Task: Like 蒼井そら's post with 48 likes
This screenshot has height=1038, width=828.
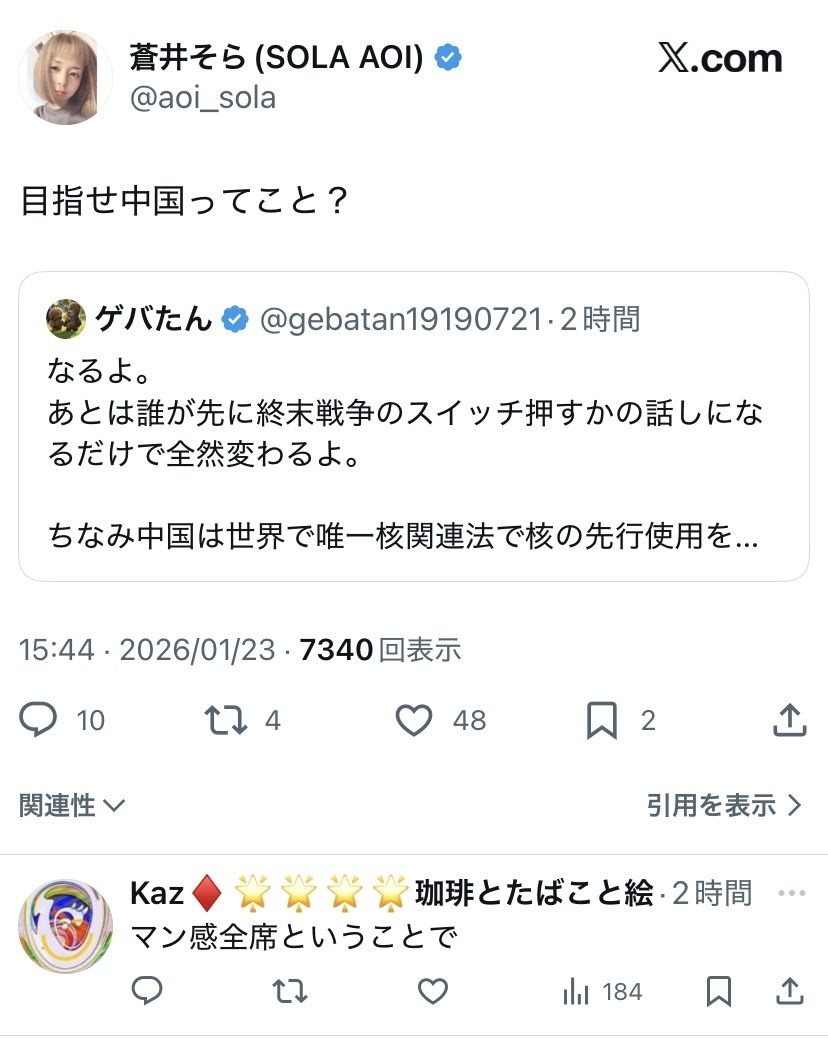Action: 414,720
